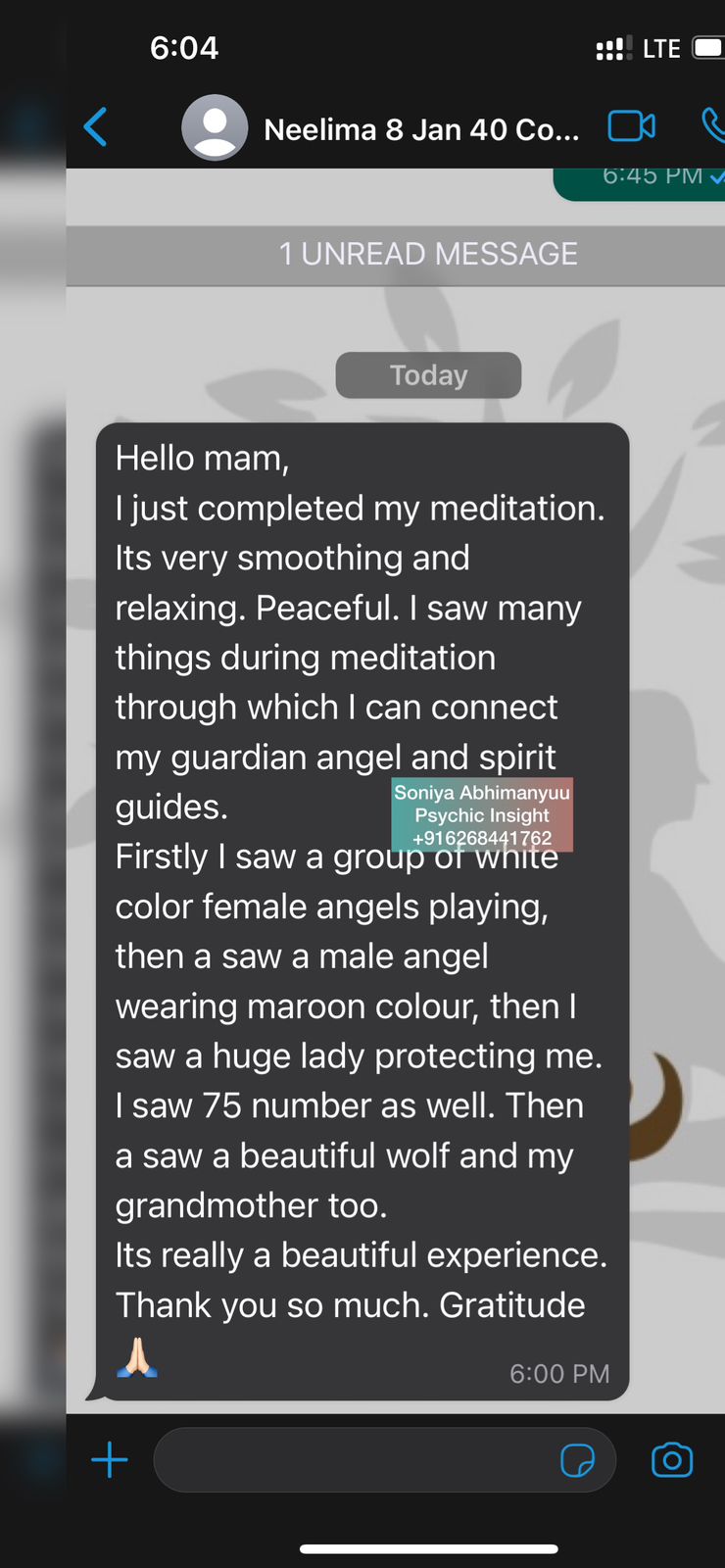
Task: Go back to the chats list
Action: 96,127
